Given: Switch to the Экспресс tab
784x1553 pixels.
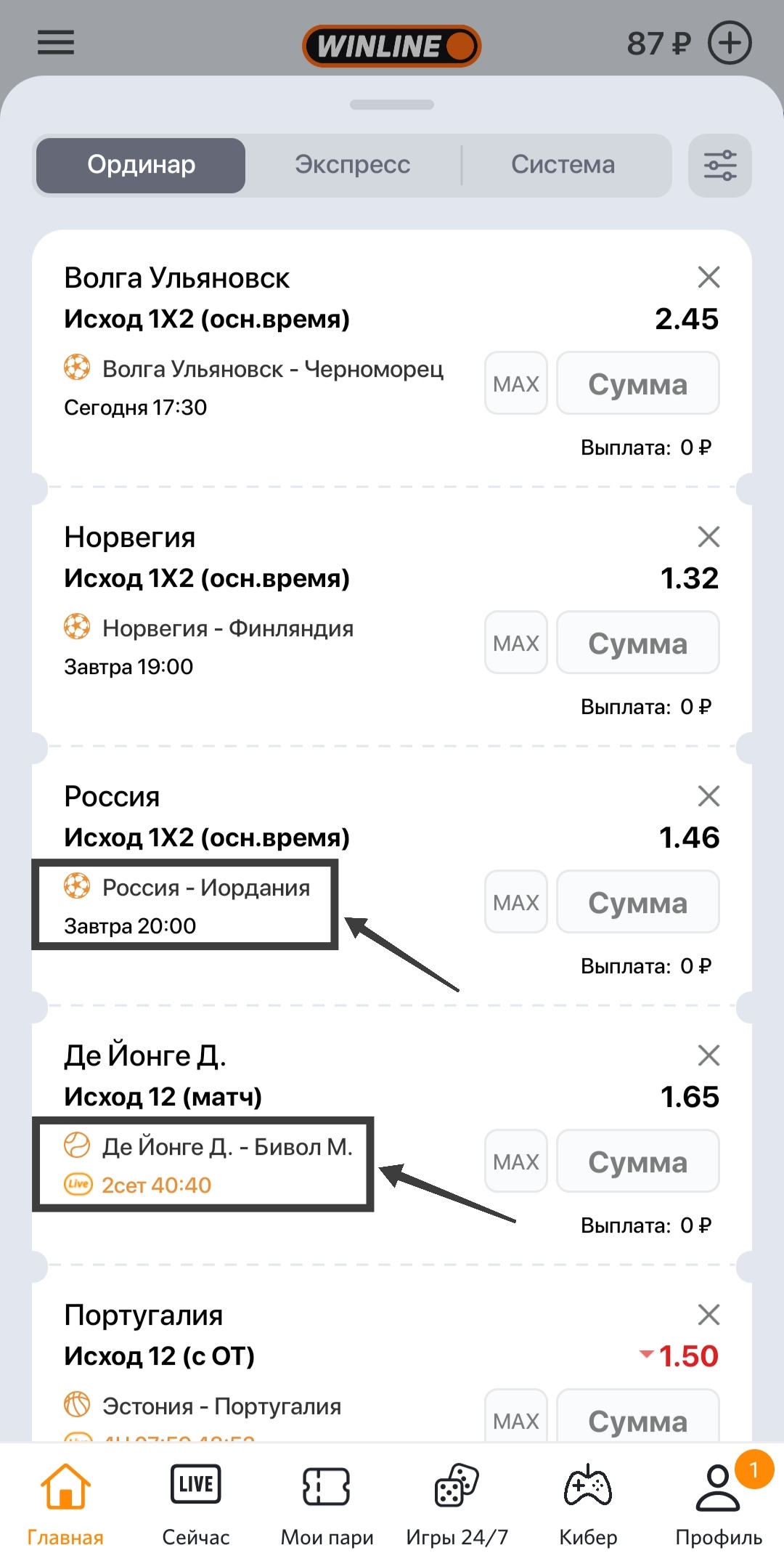Looking at the screenshot, I should pos(352,165).
